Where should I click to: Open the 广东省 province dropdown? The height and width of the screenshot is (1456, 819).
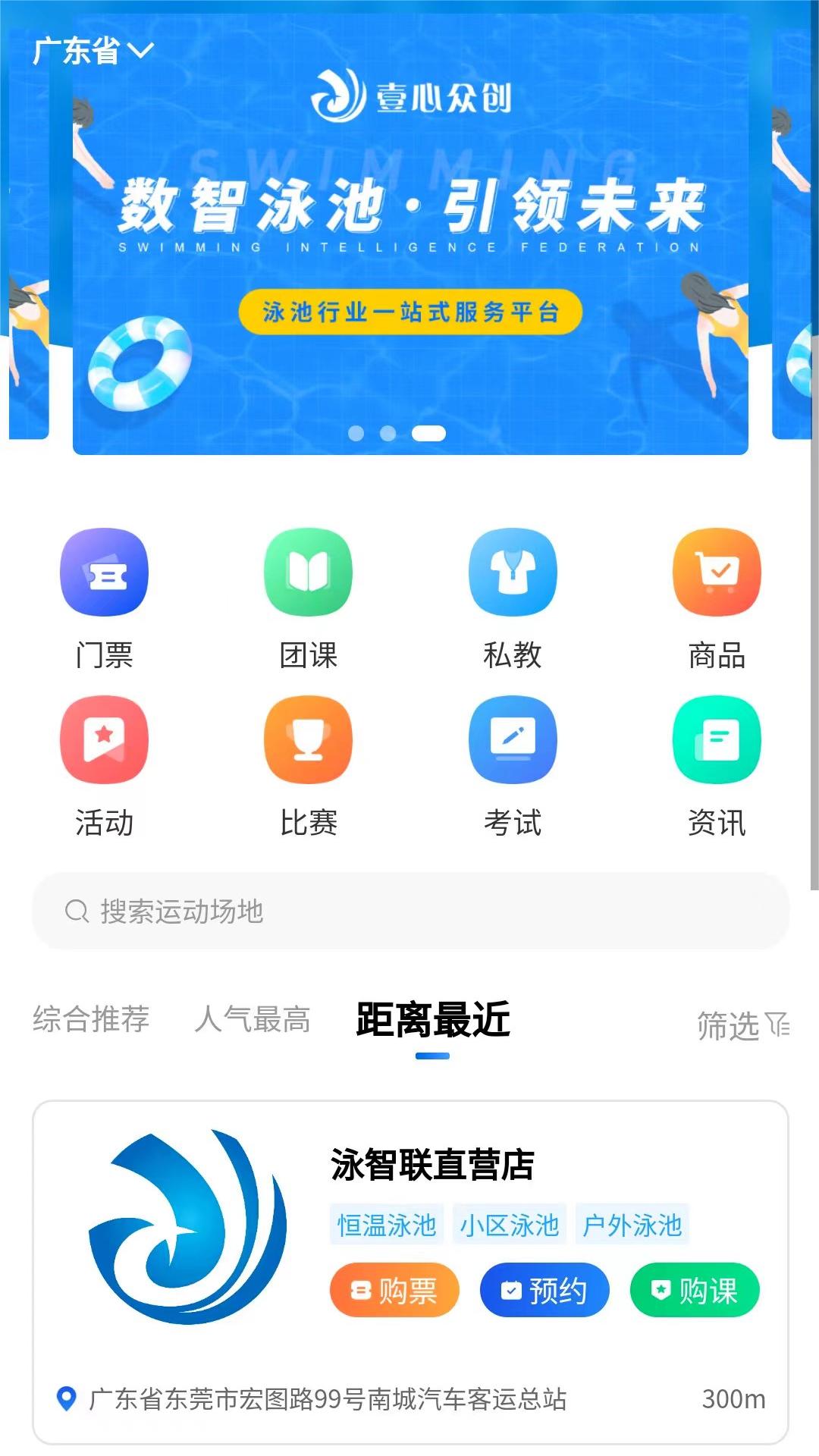pos(93,52)
